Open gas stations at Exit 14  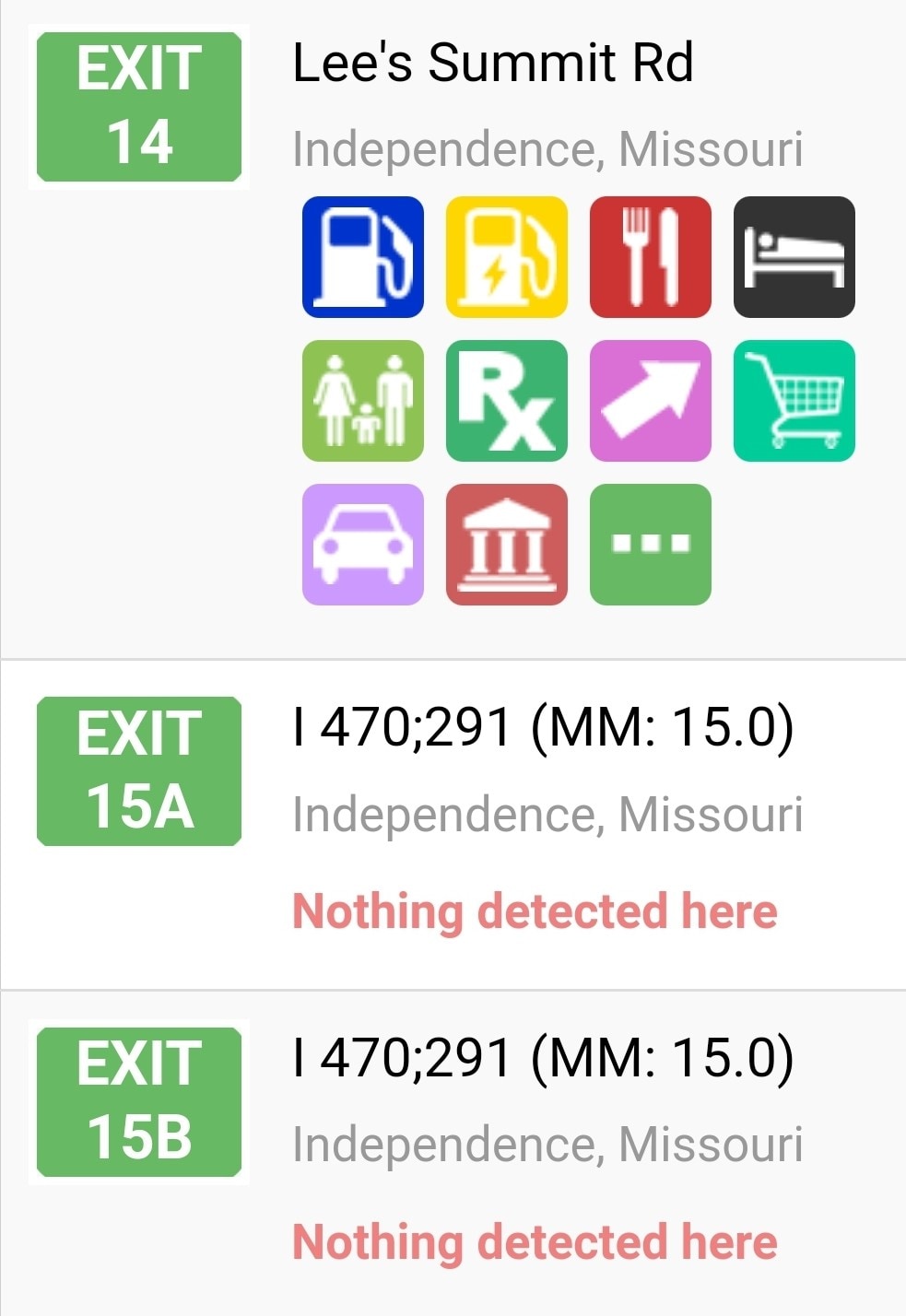pyautogui.click(x=363, y=257)
